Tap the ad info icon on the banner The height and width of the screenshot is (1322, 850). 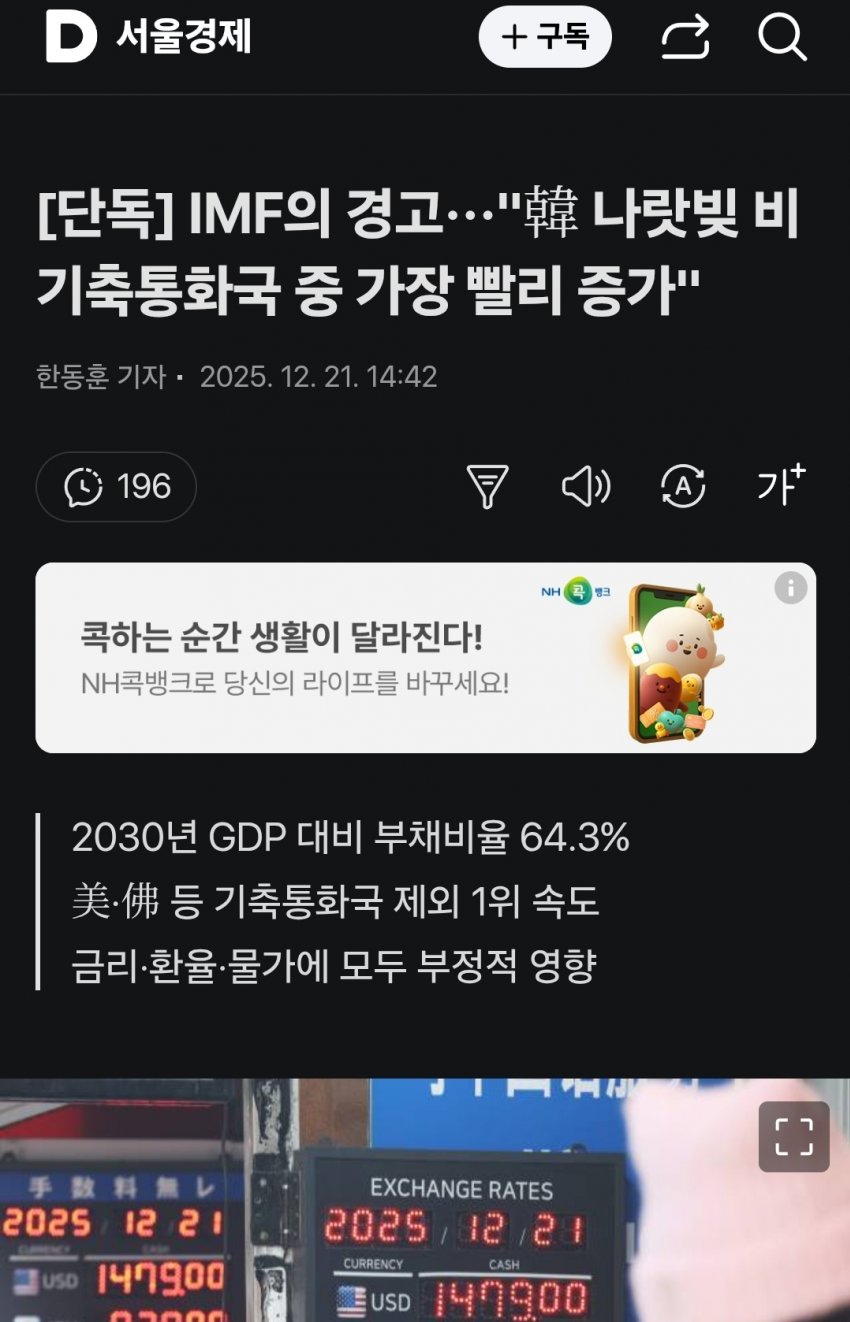coord(790,588)
